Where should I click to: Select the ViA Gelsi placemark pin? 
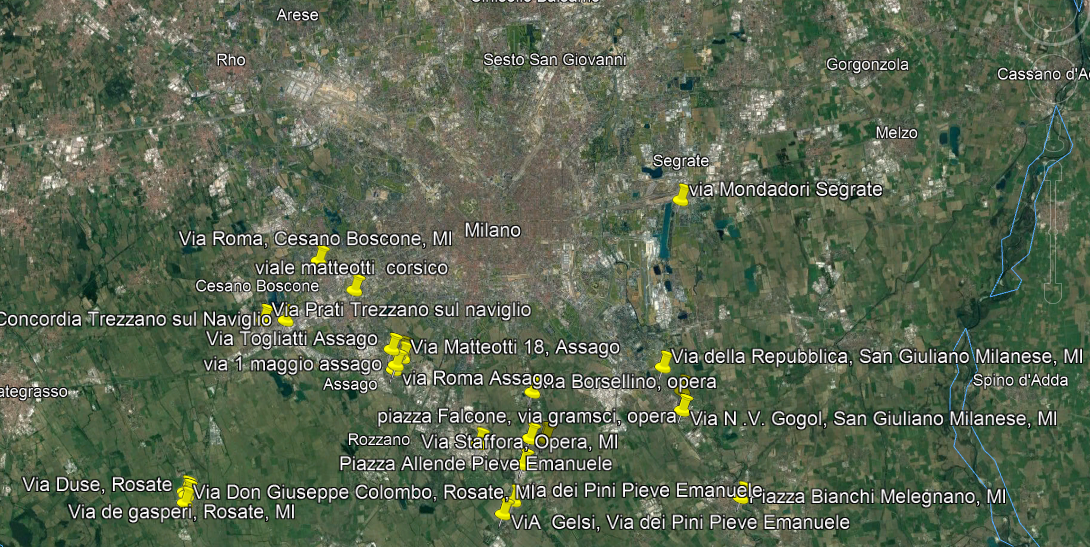[504, 512]
